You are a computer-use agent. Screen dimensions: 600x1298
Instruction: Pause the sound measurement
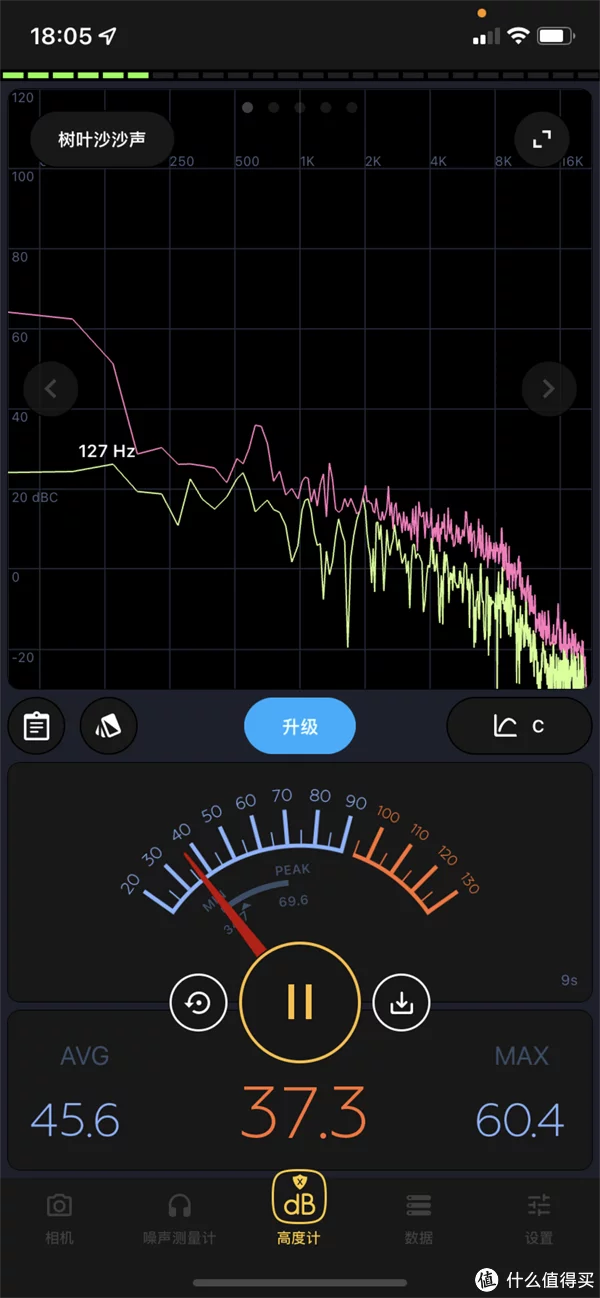[300, 1002]
